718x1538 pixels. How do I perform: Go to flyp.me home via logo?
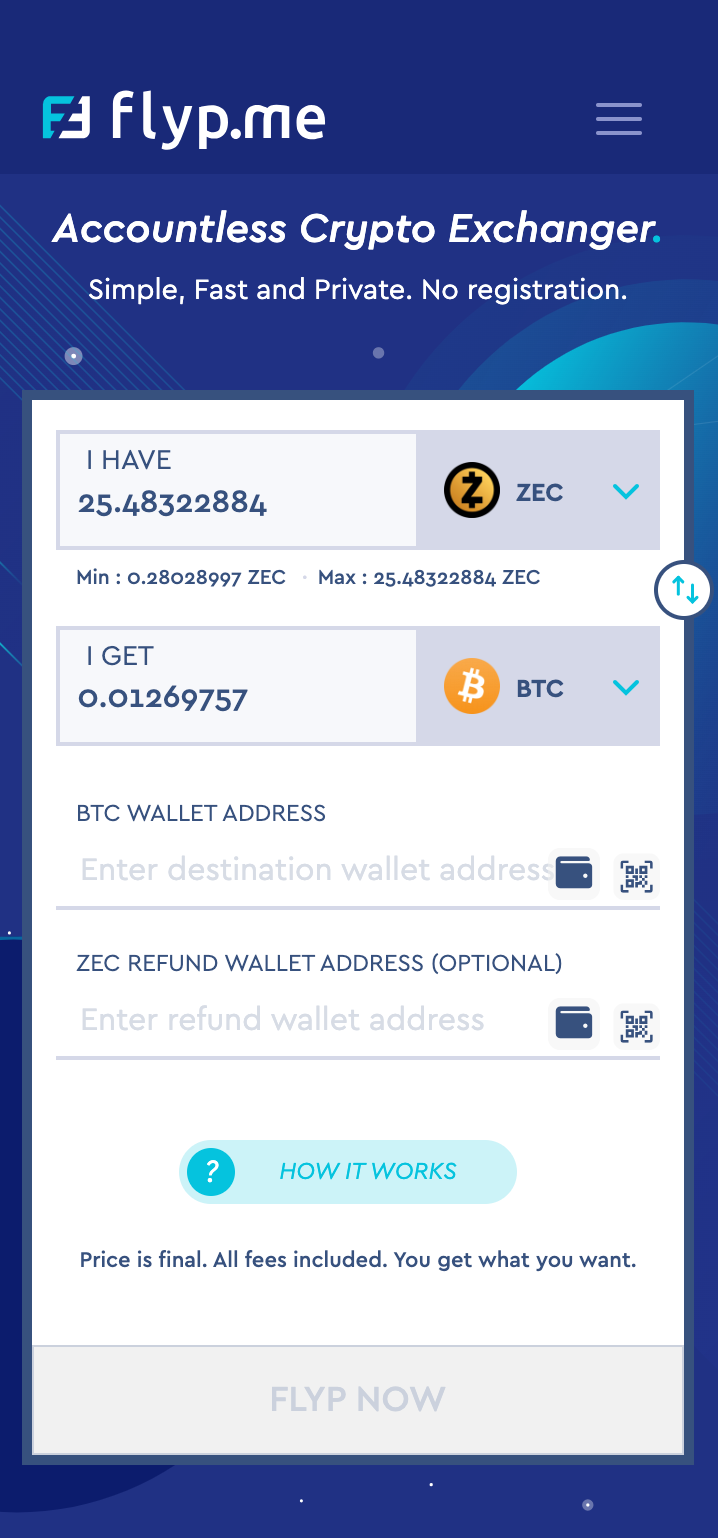pos(184,119)
